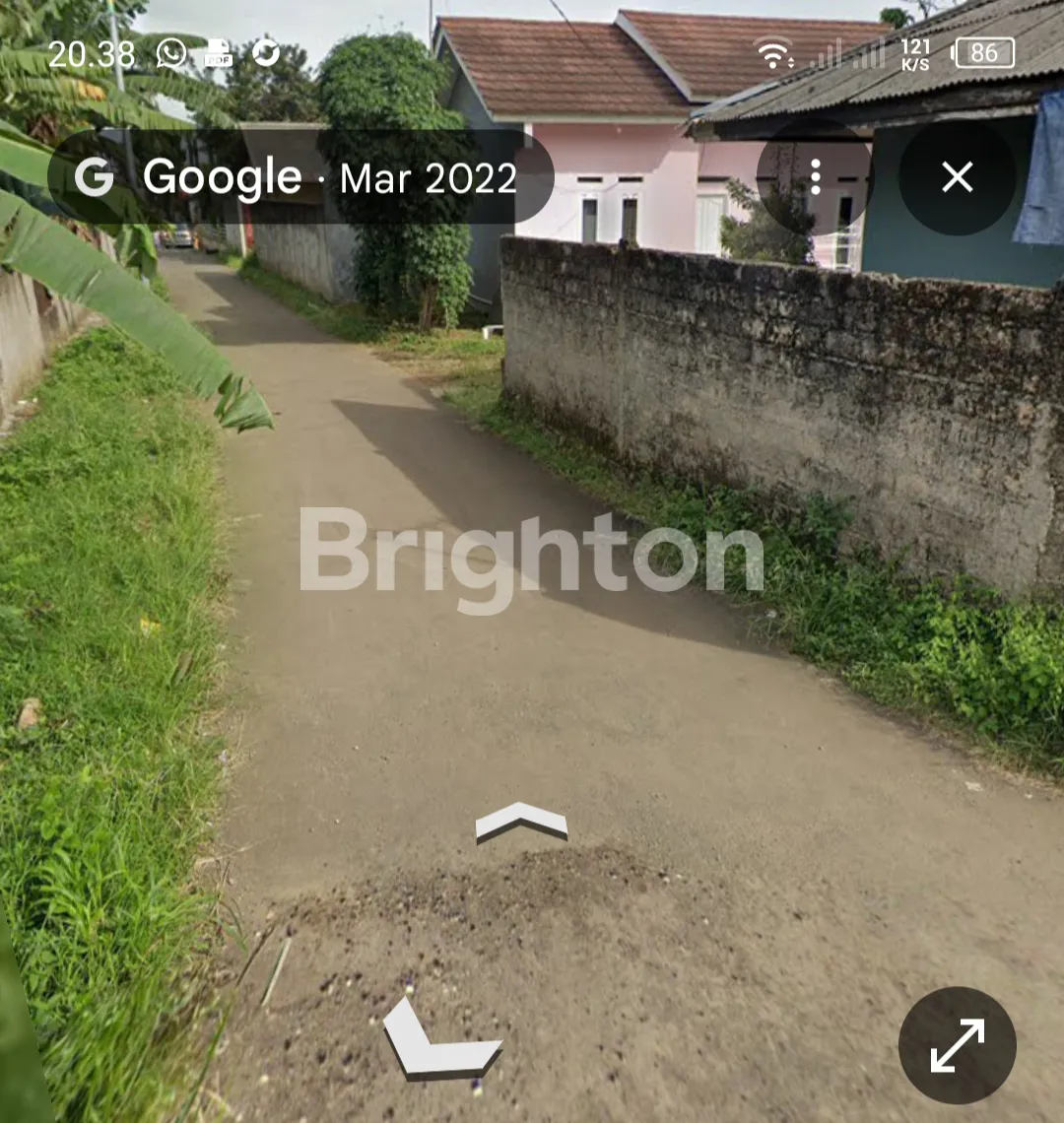Expand Street View to full screen
Viewport: 1064px width, 1123px height.
pyautogui.click(x=957, y=1045)
